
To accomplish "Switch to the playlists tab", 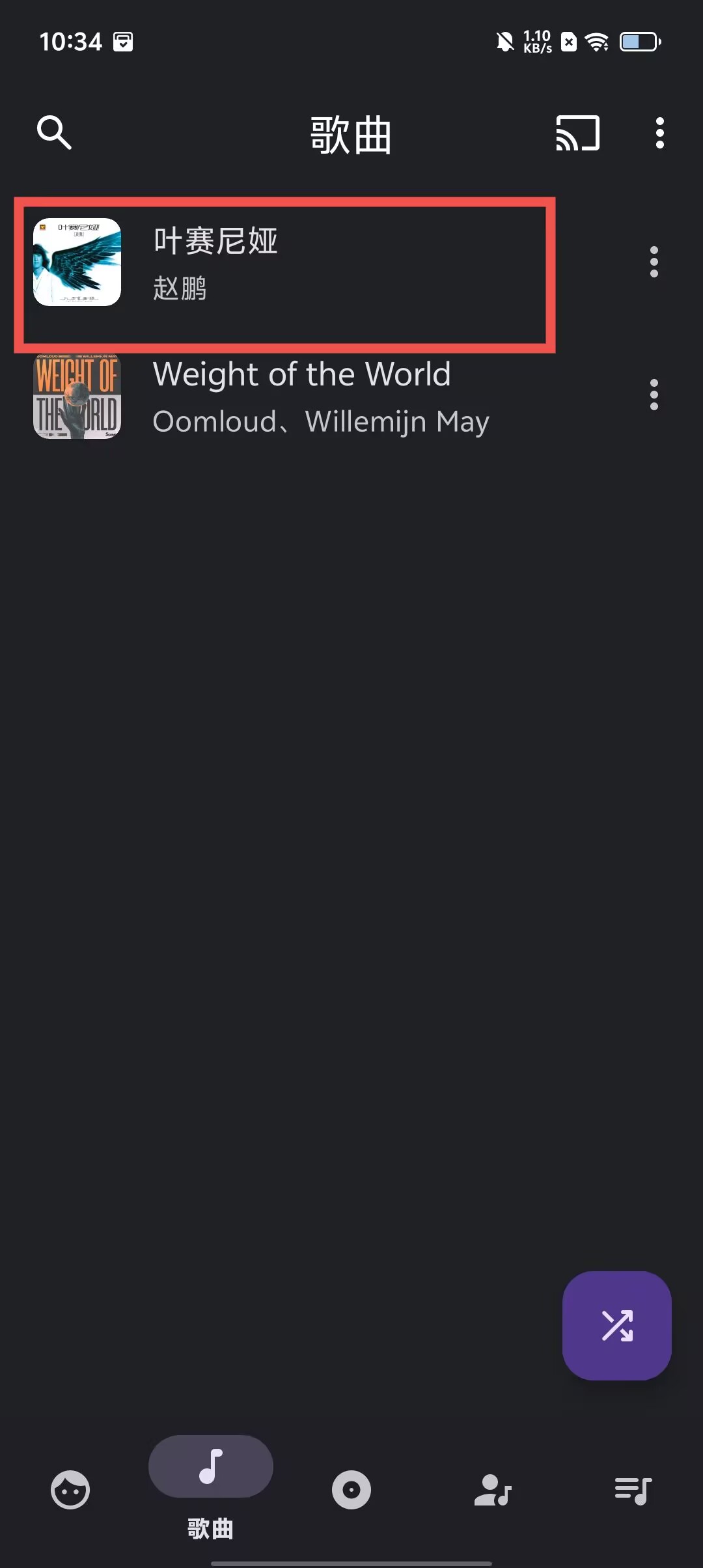I will 633,1489.
